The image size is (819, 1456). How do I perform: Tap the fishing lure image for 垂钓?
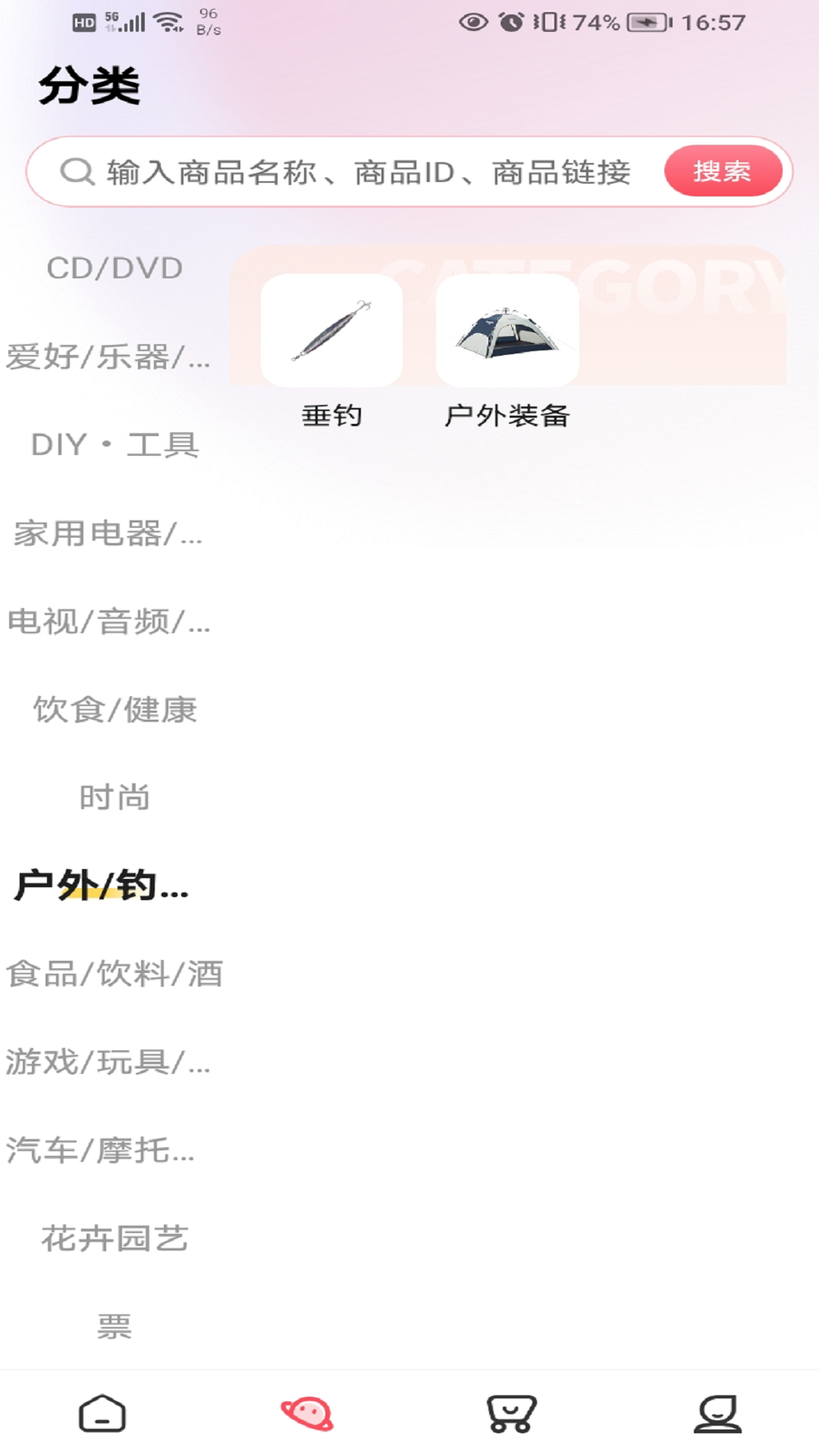click(333, 331)
